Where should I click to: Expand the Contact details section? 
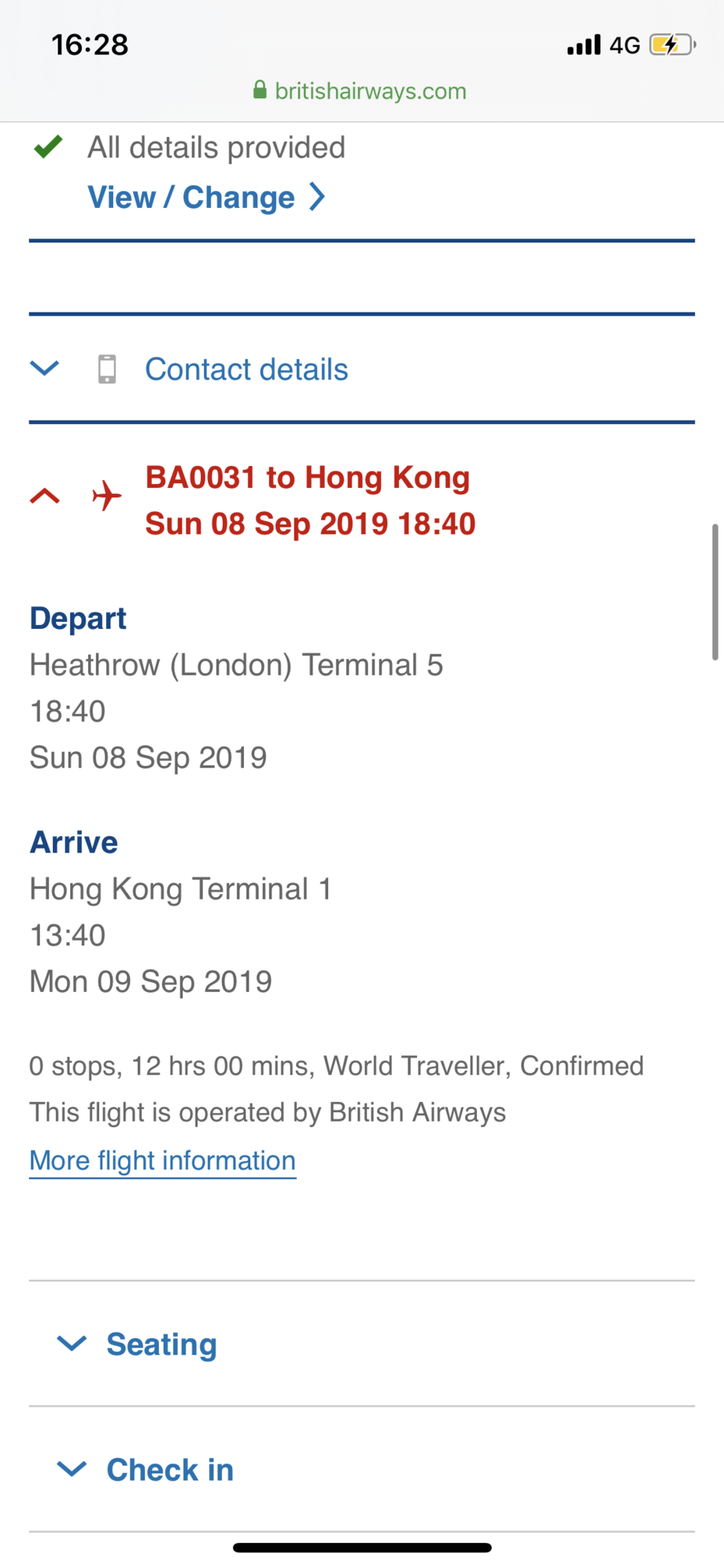tap(362, 369)
